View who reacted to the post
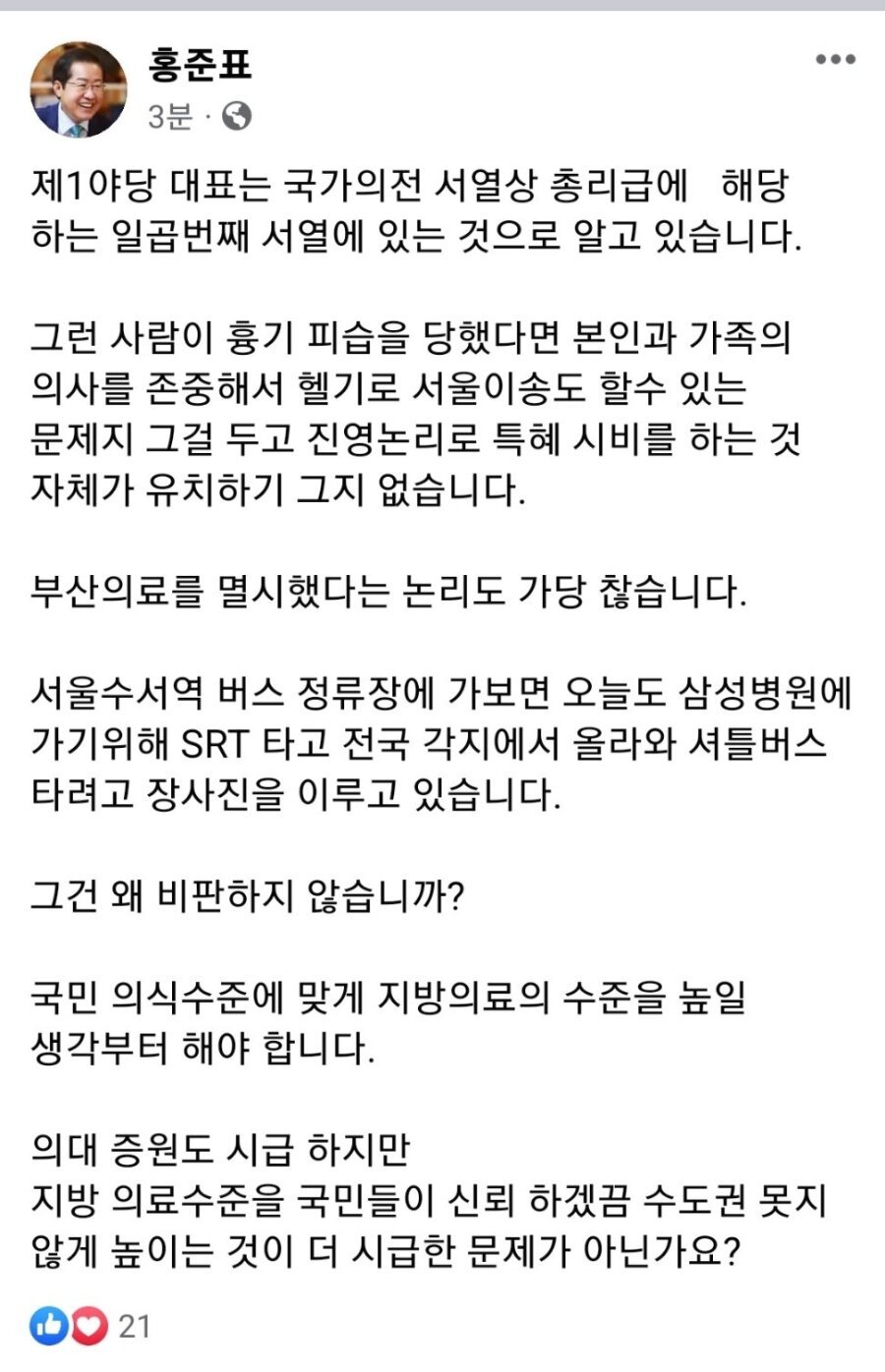The height and width of the screenshot is (1372, 885). (90, 1326)
